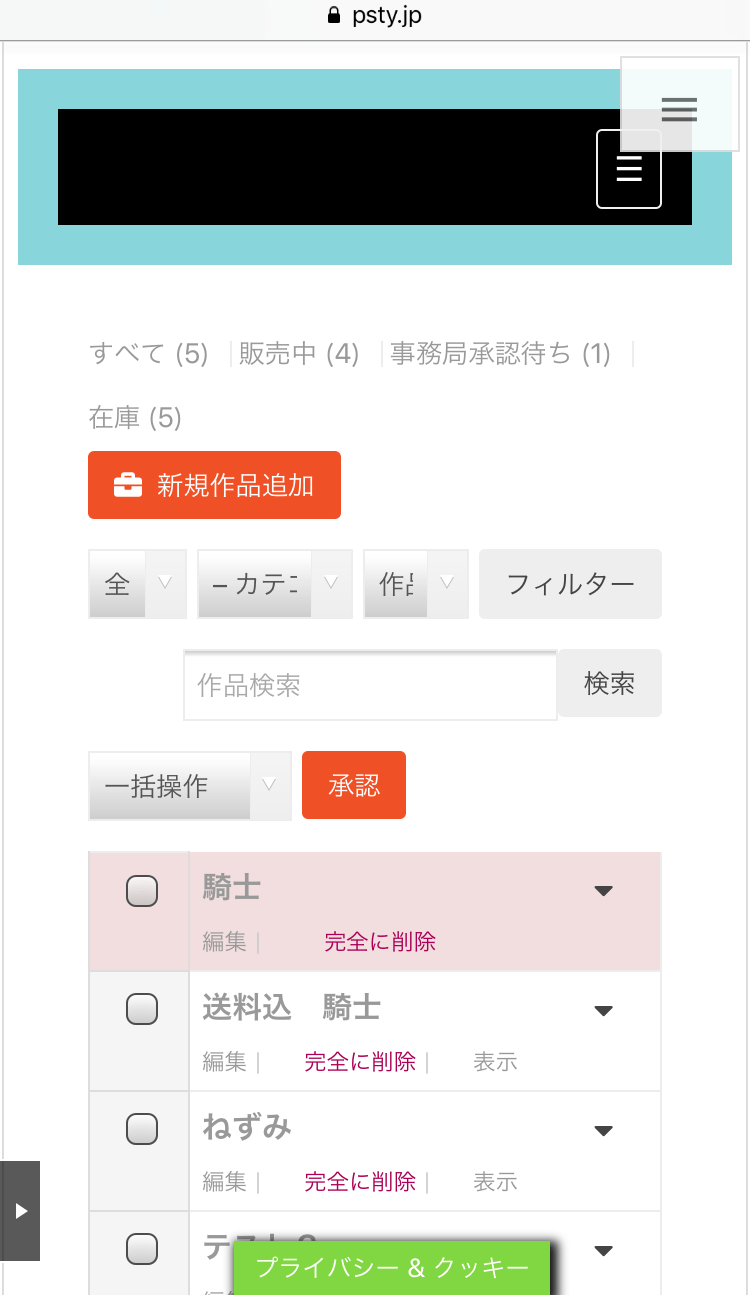This screenshot has height=1295, width=750.
Task: Open the 一括操作 dropdown
Action: coord(190,786)
